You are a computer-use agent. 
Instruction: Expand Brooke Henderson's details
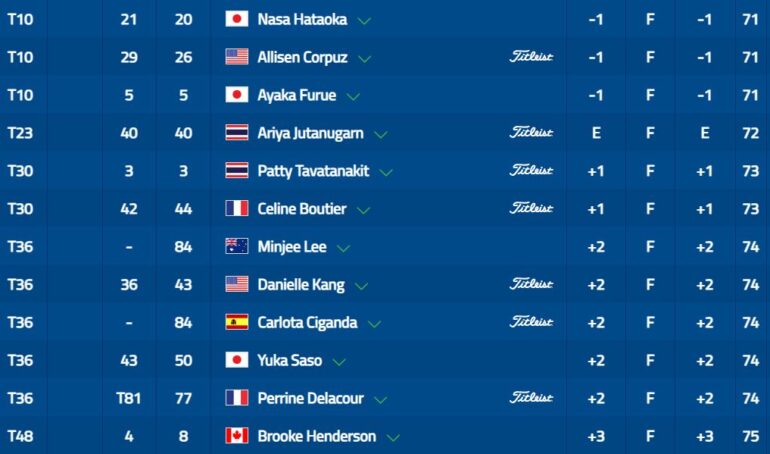coord(393,438)
